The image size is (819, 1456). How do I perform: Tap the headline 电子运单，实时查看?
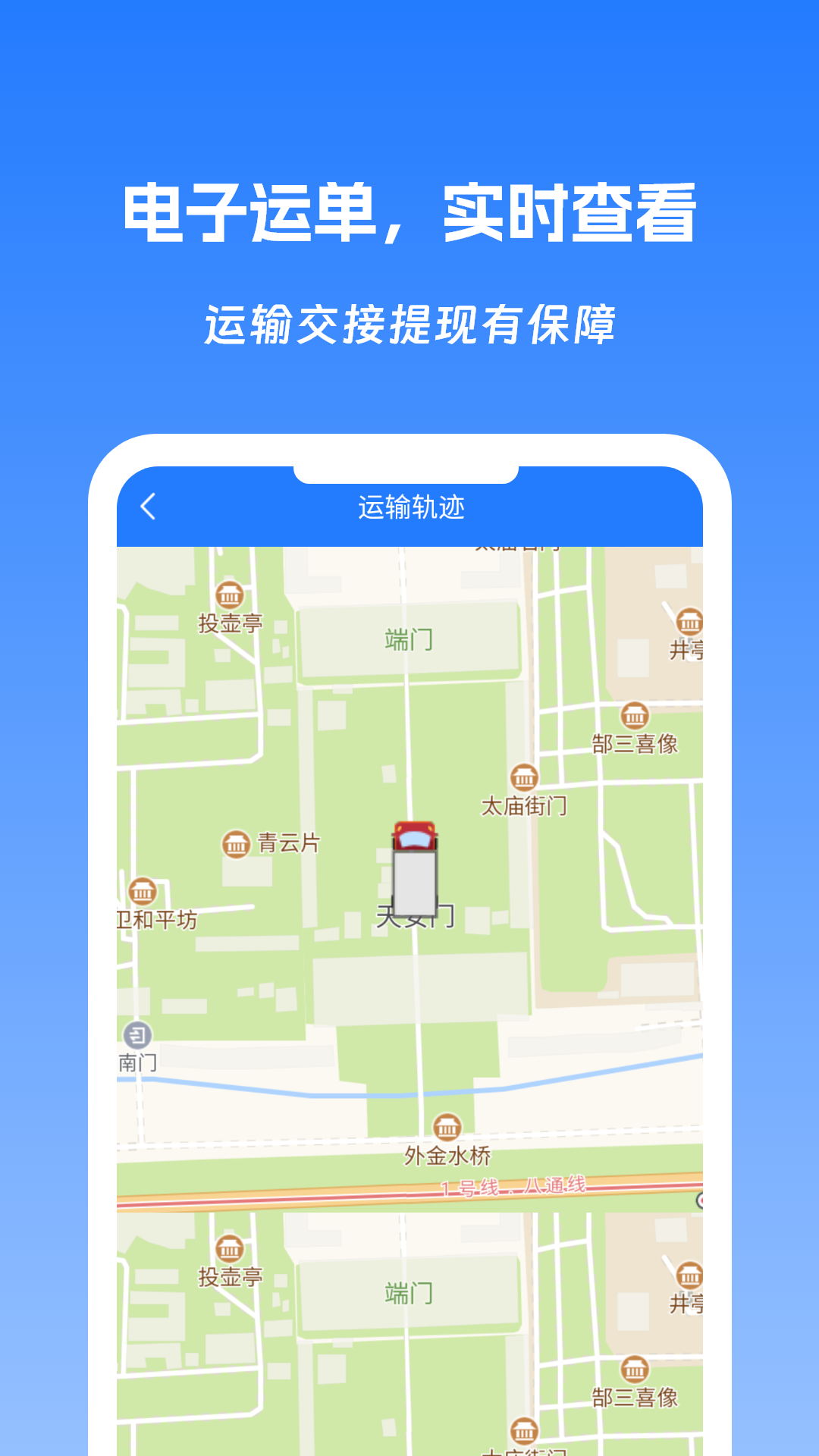409,214
